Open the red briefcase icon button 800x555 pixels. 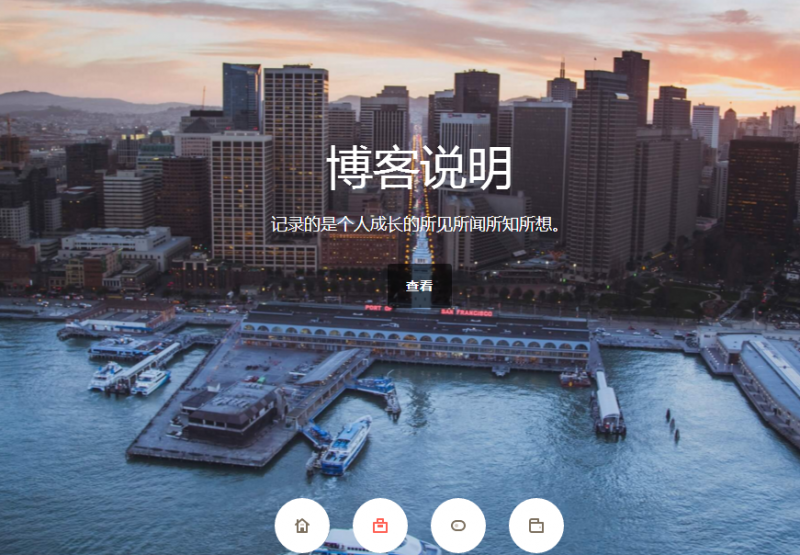point(380,525)
